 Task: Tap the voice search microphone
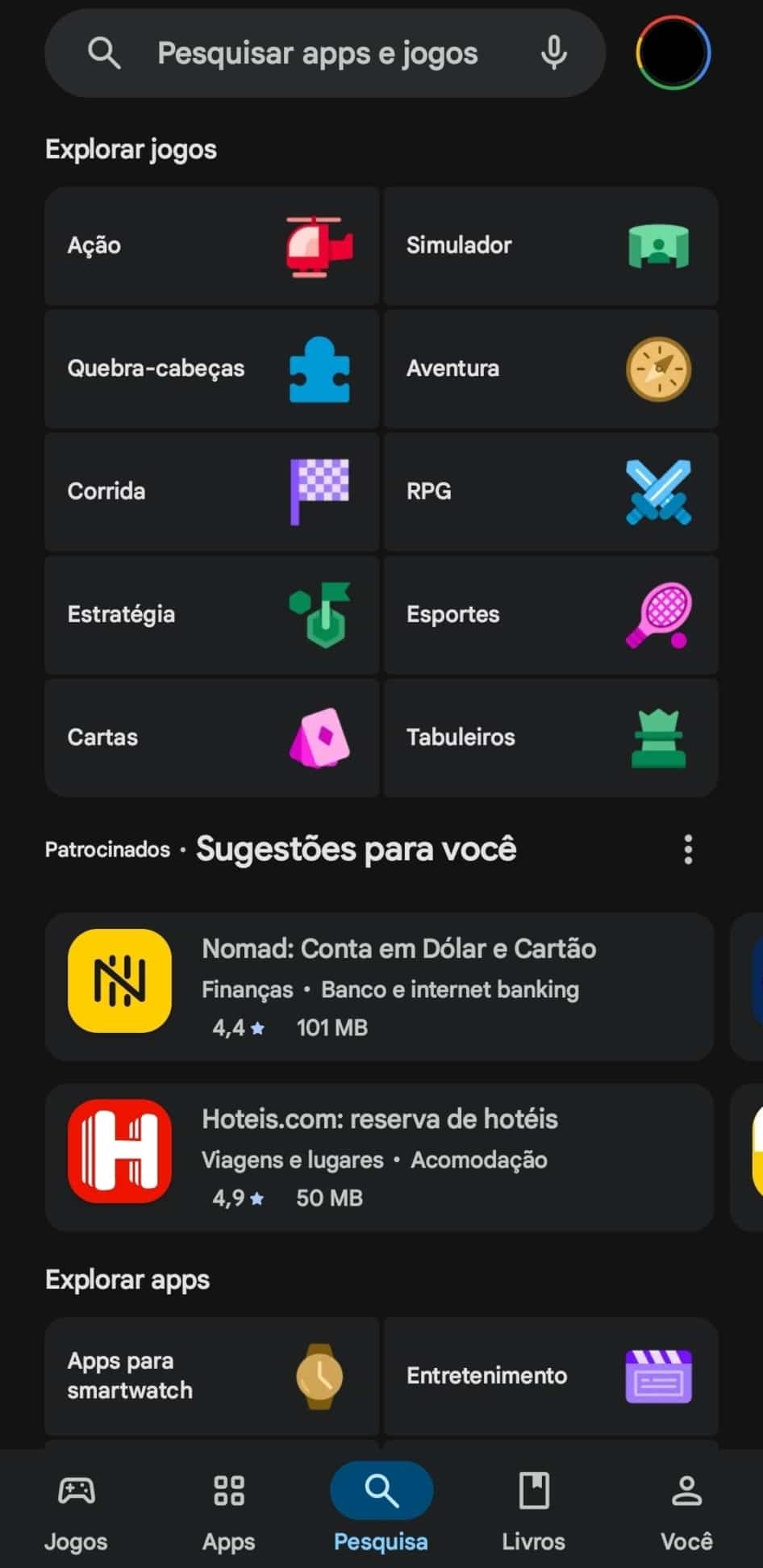point(552,52)
